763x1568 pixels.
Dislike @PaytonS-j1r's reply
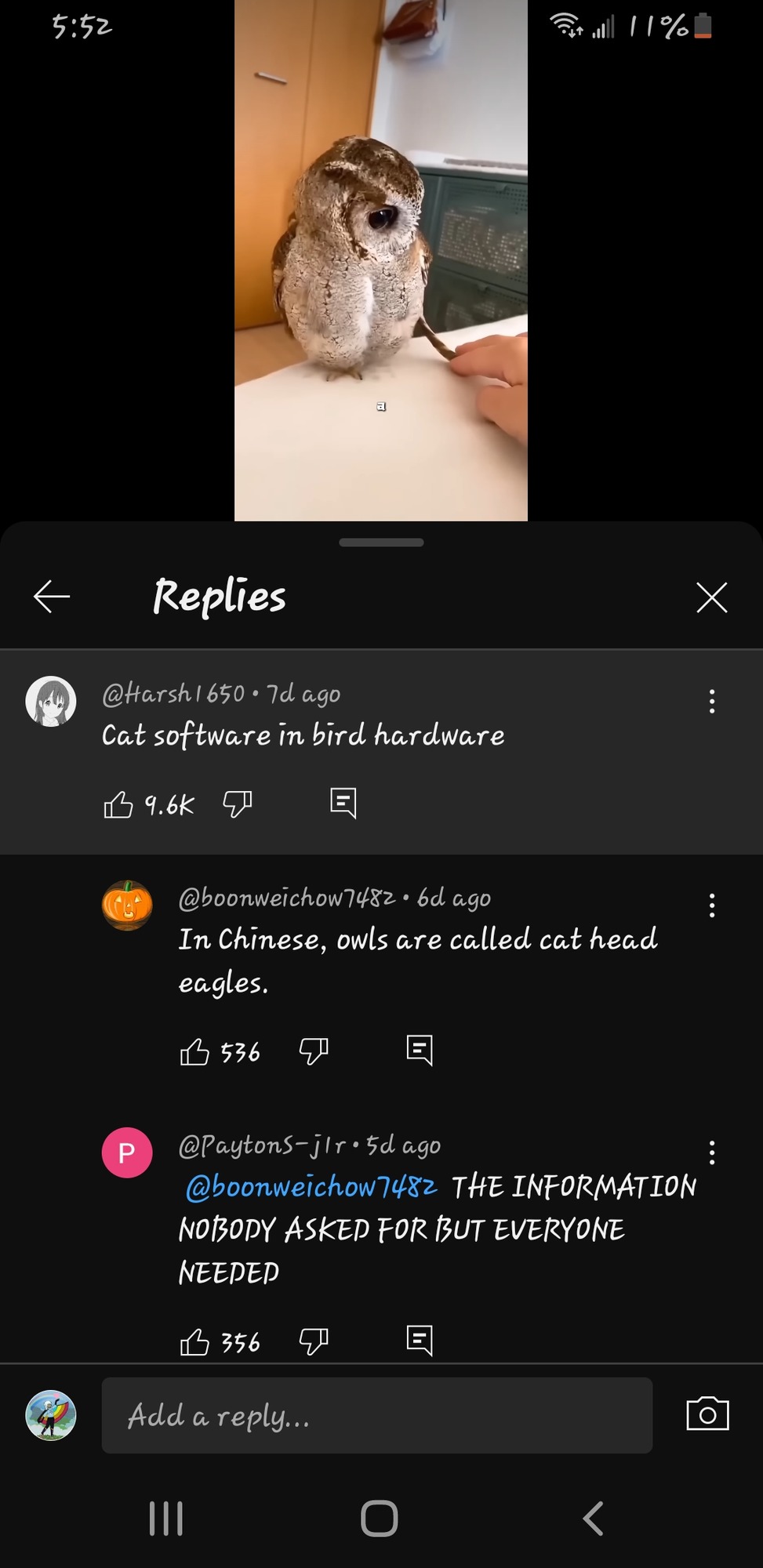coord(313,1342)
